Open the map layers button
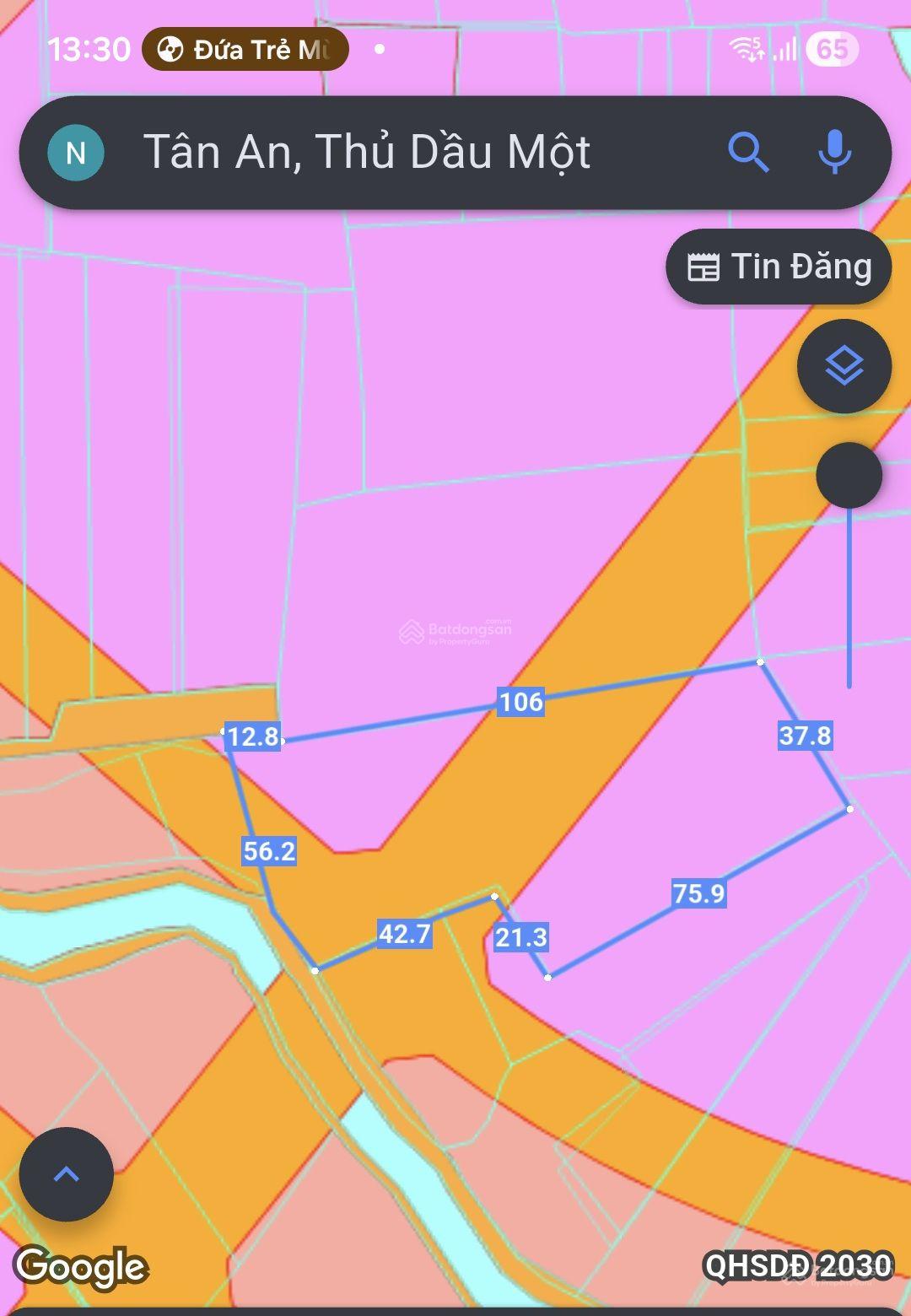Image resolution: width=911 pixels, height=1316 pixels. [x=844, y=366]
